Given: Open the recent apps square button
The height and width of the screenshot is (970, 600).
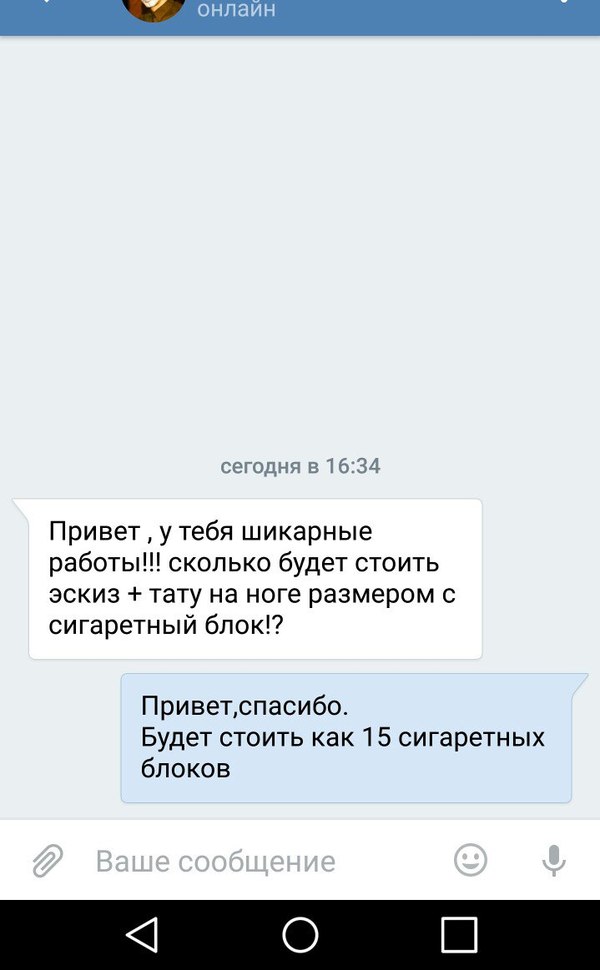Looking at the screenshot, I should pos(459,935).
